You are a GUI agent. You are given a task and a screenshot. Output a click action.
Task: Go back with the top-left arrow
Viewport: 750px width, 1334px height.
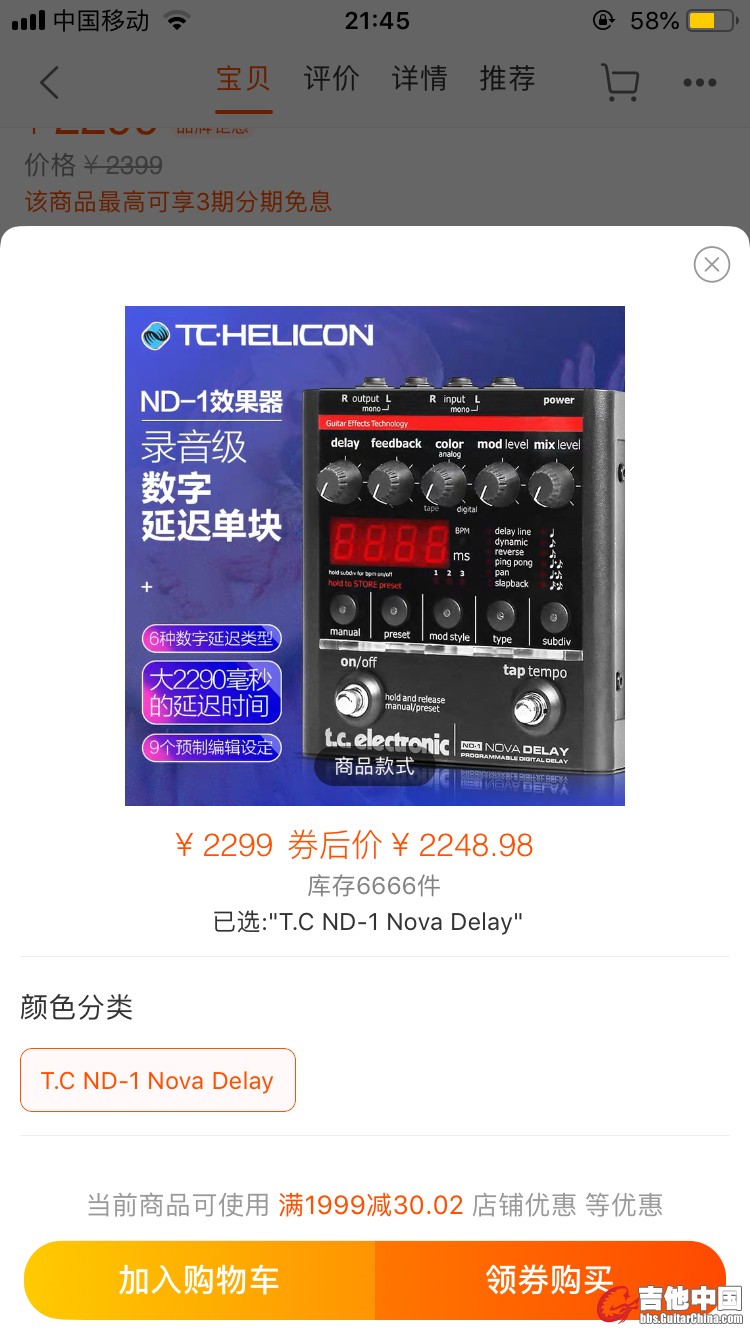click(x=50, y=82)
